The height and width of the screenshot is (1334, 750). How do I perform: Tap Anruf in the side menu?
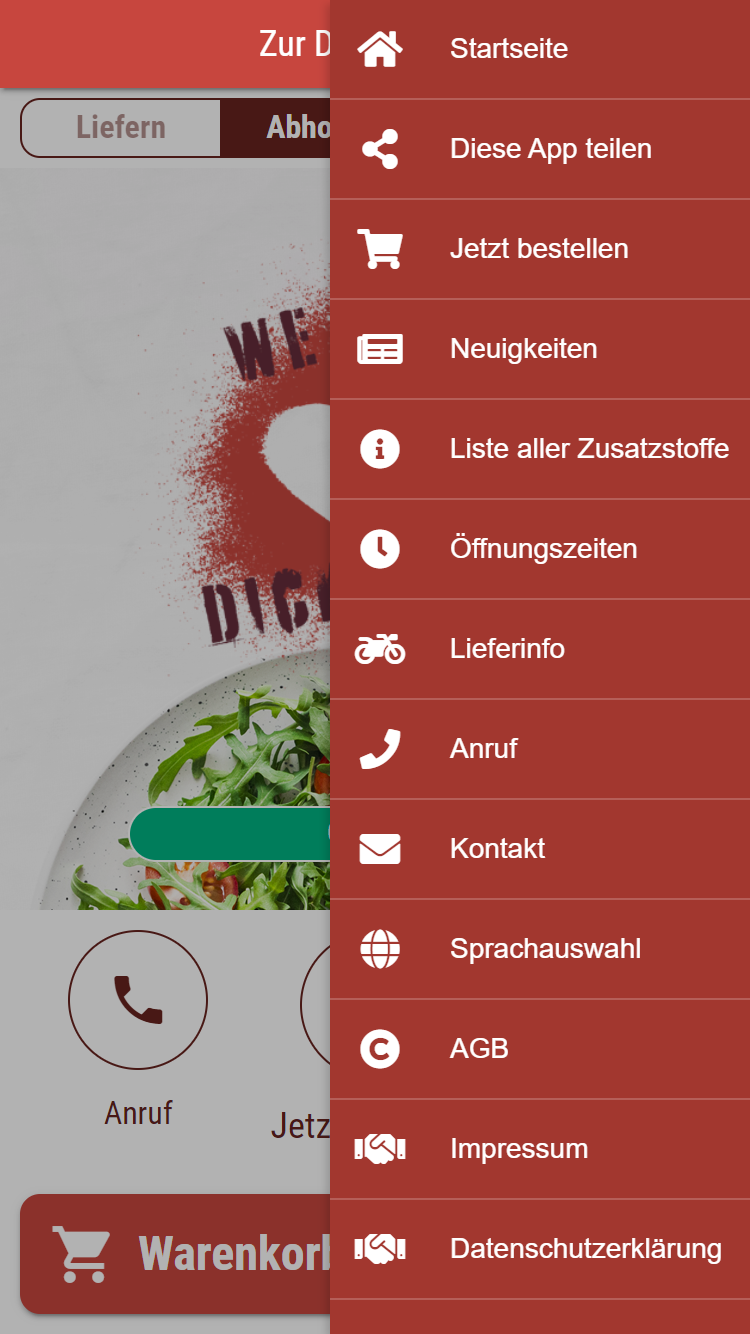pos(540,749)
